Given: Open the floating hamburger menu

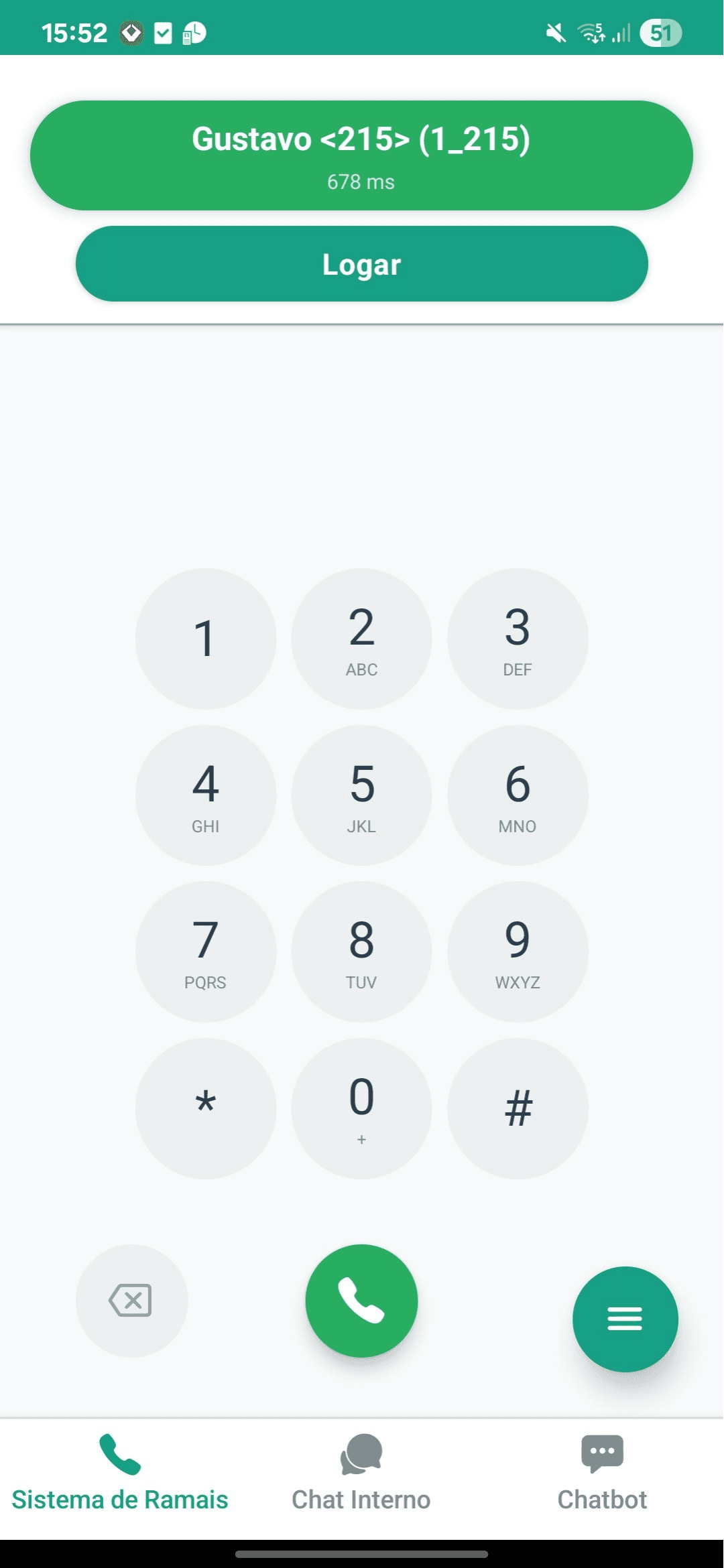Looking at the screenshot, I should click(625, 1319).
